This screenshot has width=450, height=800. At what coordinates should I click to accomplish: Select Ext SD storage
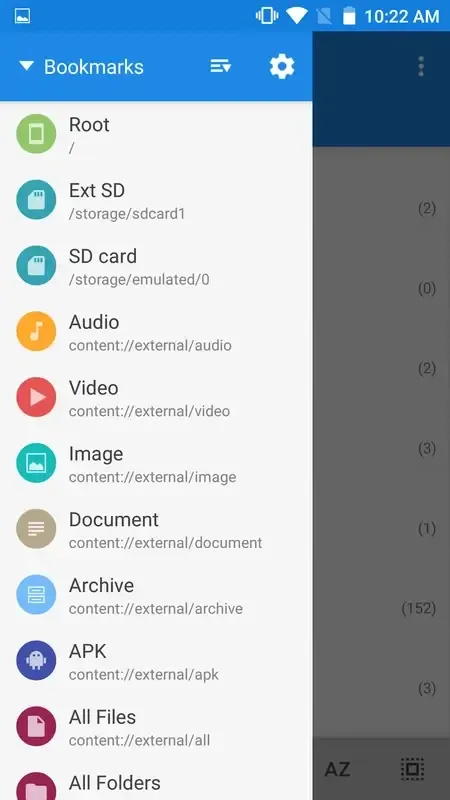pyautogui.click(x=156, y=199)
